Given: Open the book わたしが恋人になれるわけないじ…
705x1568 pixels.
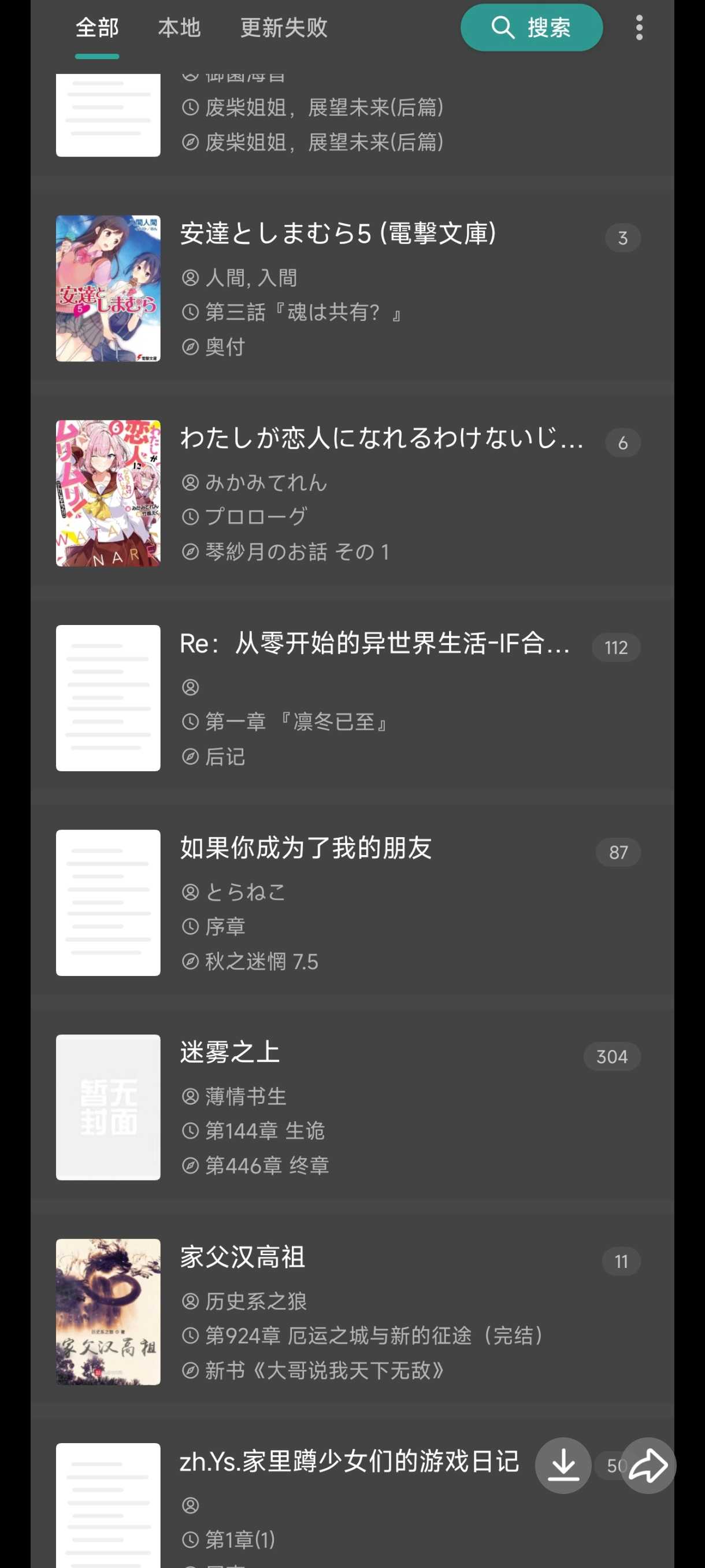Looking at the screenshot, I should pos(380,439).
